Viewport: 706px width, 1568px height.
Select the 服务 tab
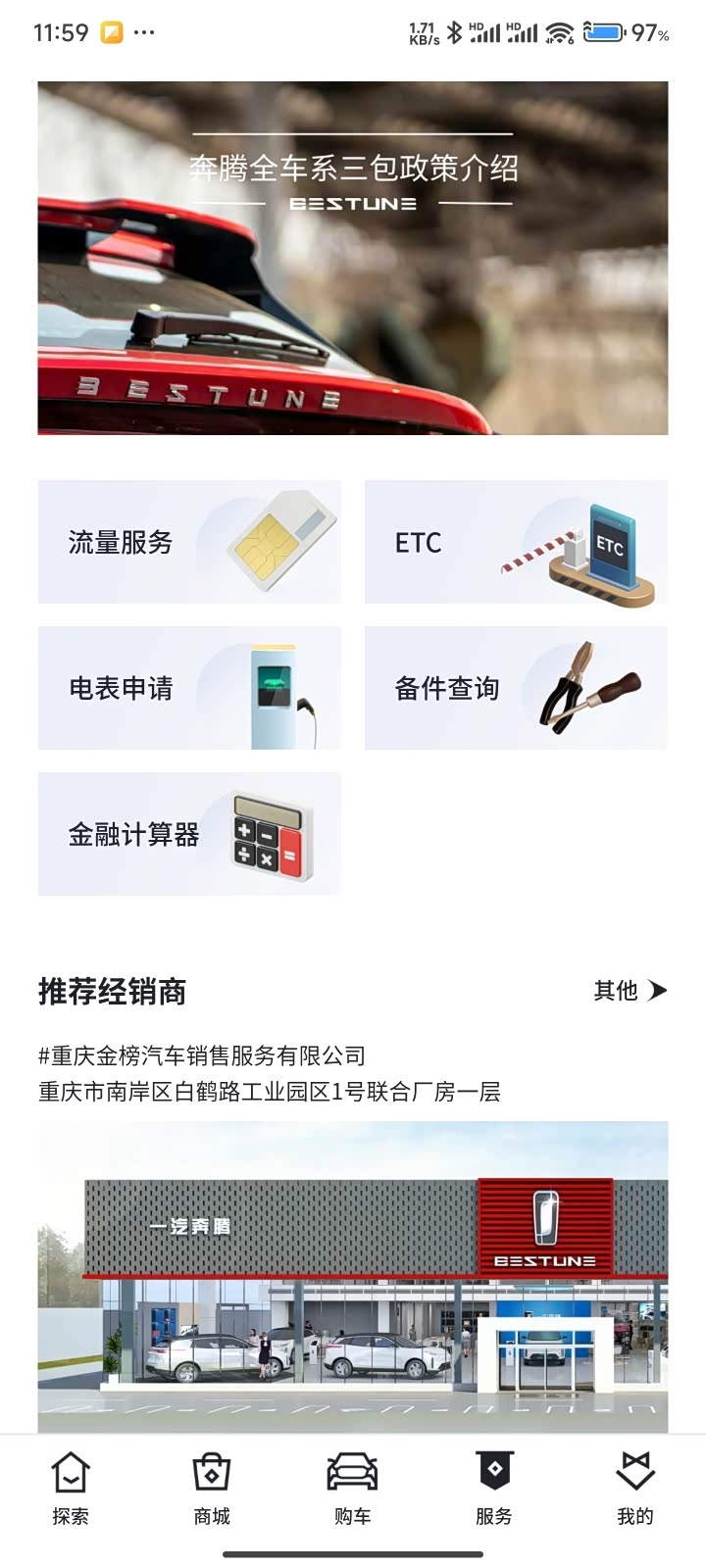pyautogui.click(x=494, y=1488)
